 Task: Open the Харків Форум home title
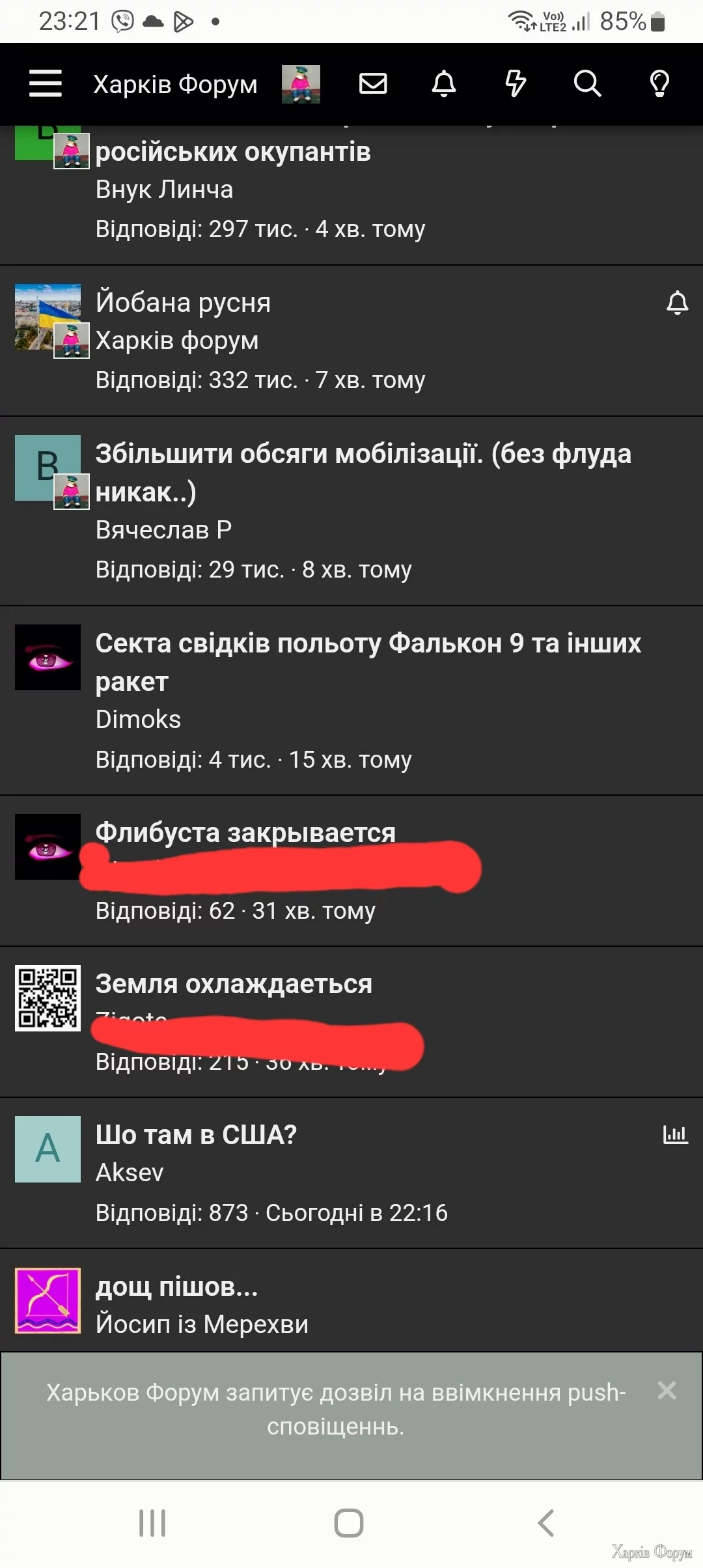(175, 85)
